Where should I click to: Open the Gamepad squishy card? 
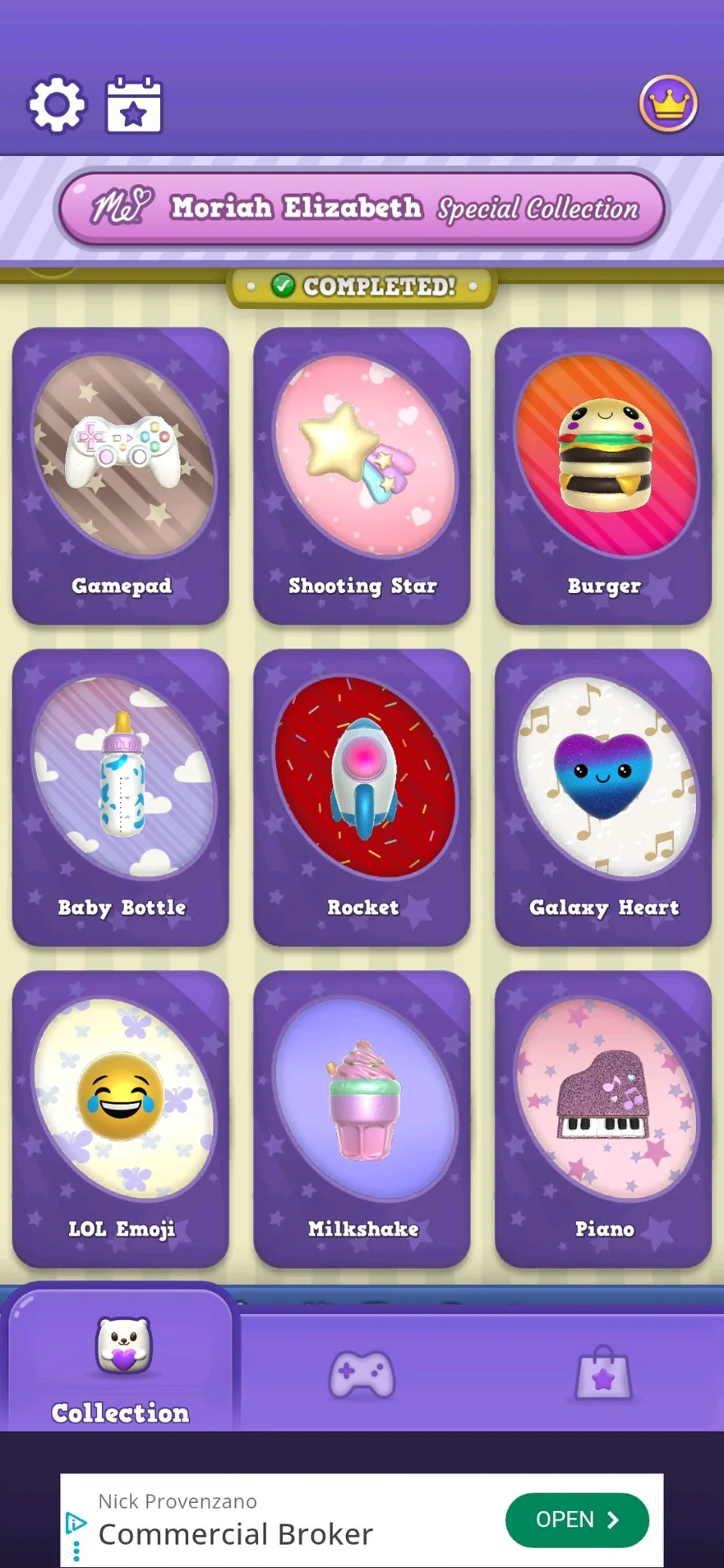coord(121,475)
